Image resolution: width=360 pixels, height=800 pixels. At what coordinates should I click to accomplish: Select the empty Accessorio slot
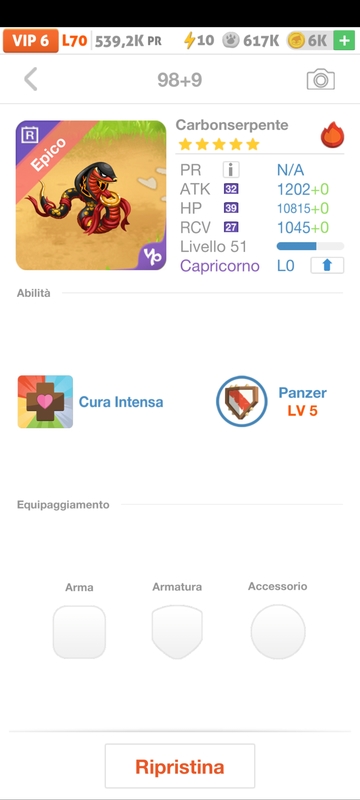click(278, 632)
